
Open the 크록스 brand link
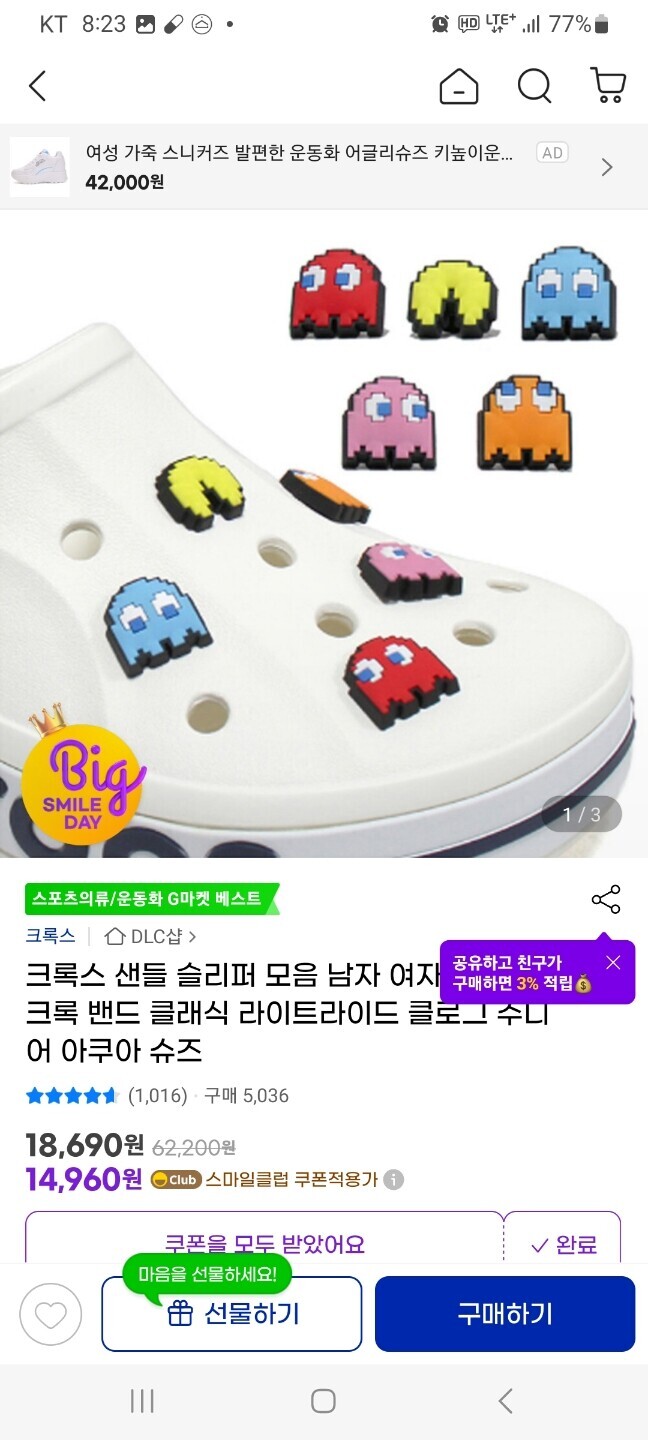pyautogui.click(x=51, y=936)
